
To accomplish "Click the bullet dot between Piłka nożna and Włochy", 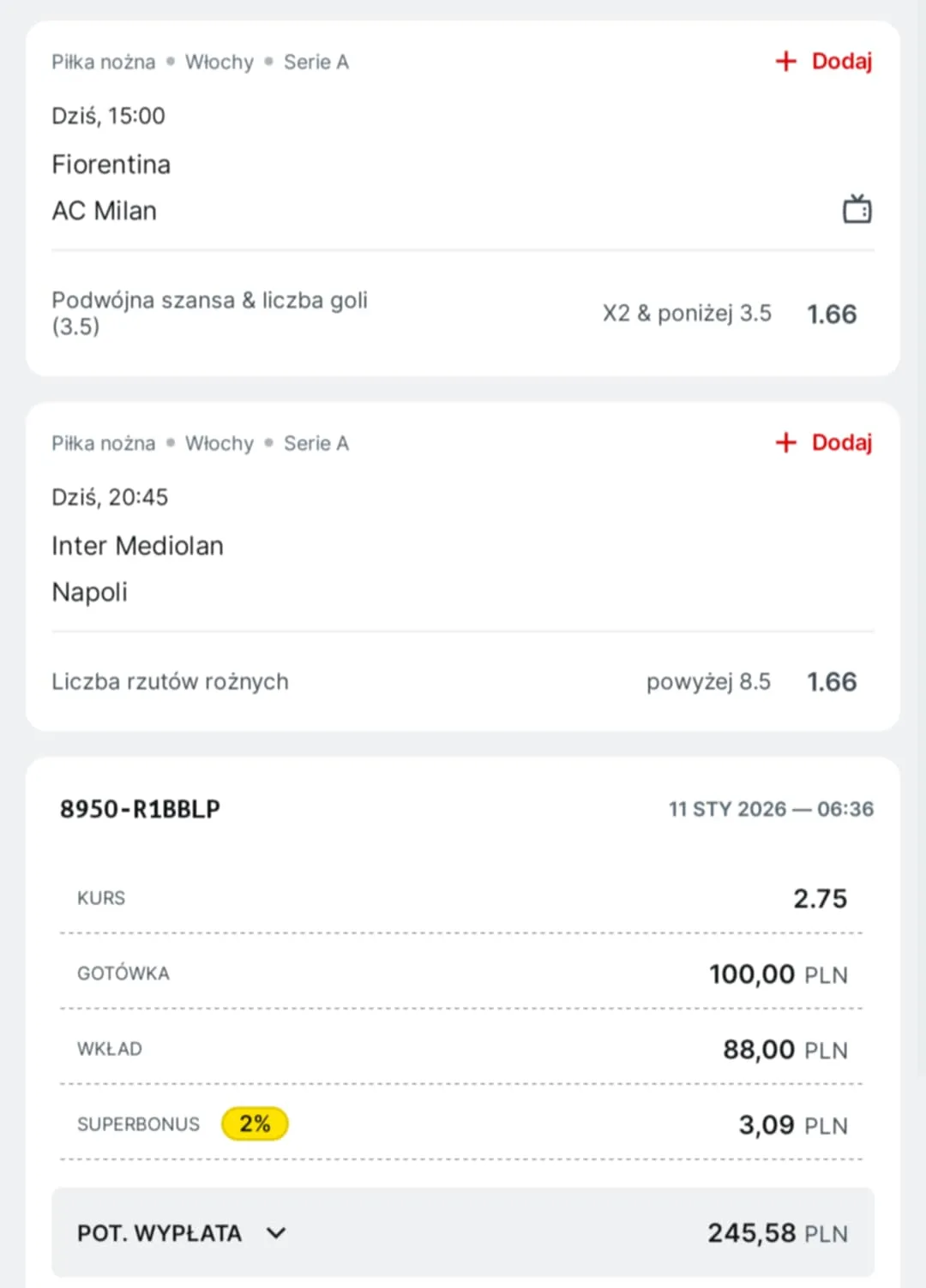I will point(171,62).
